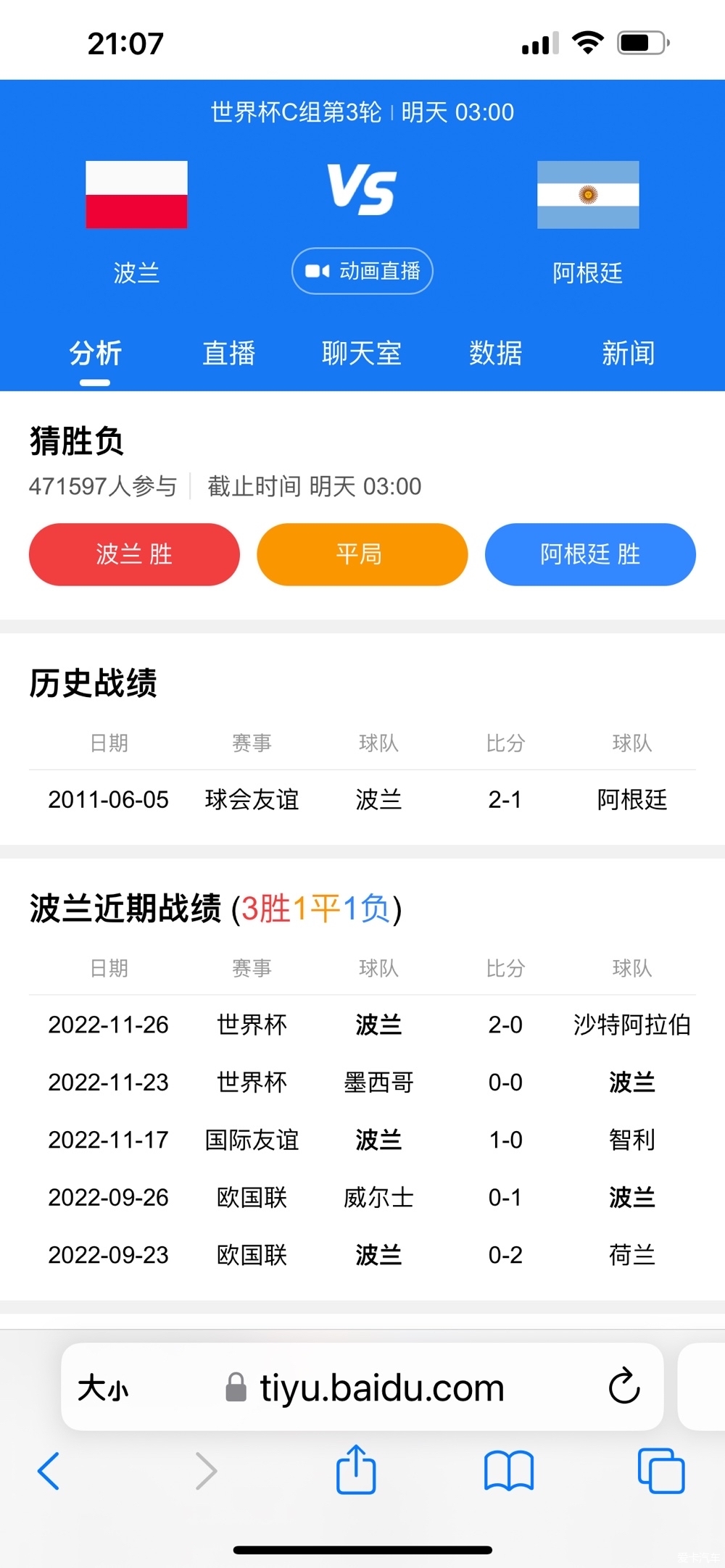Select the 波兰 胜 prediction option
This screenshot has height=1568, width=725.
point(133,554)
